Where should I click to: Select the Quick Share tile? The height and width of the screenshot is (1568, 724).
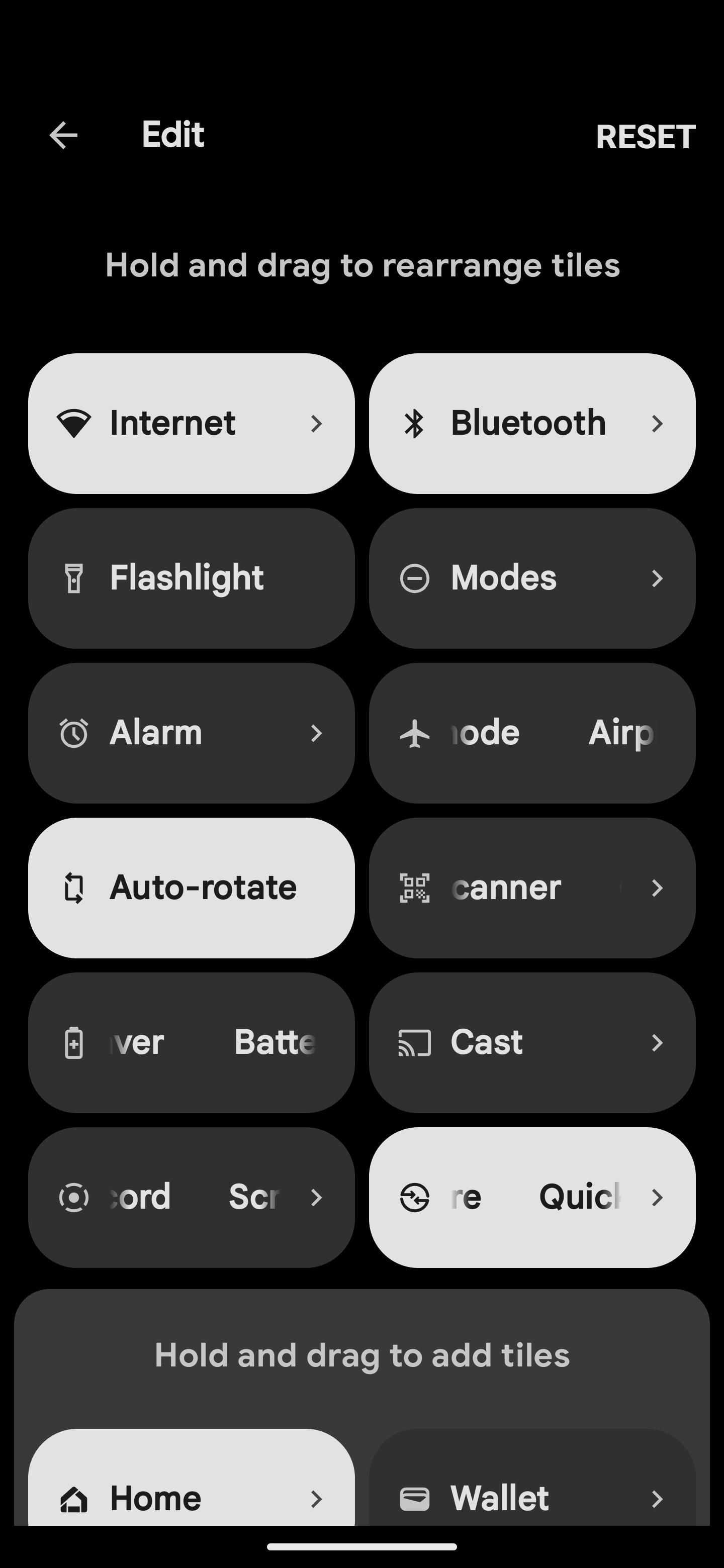tap(532, 1197)
